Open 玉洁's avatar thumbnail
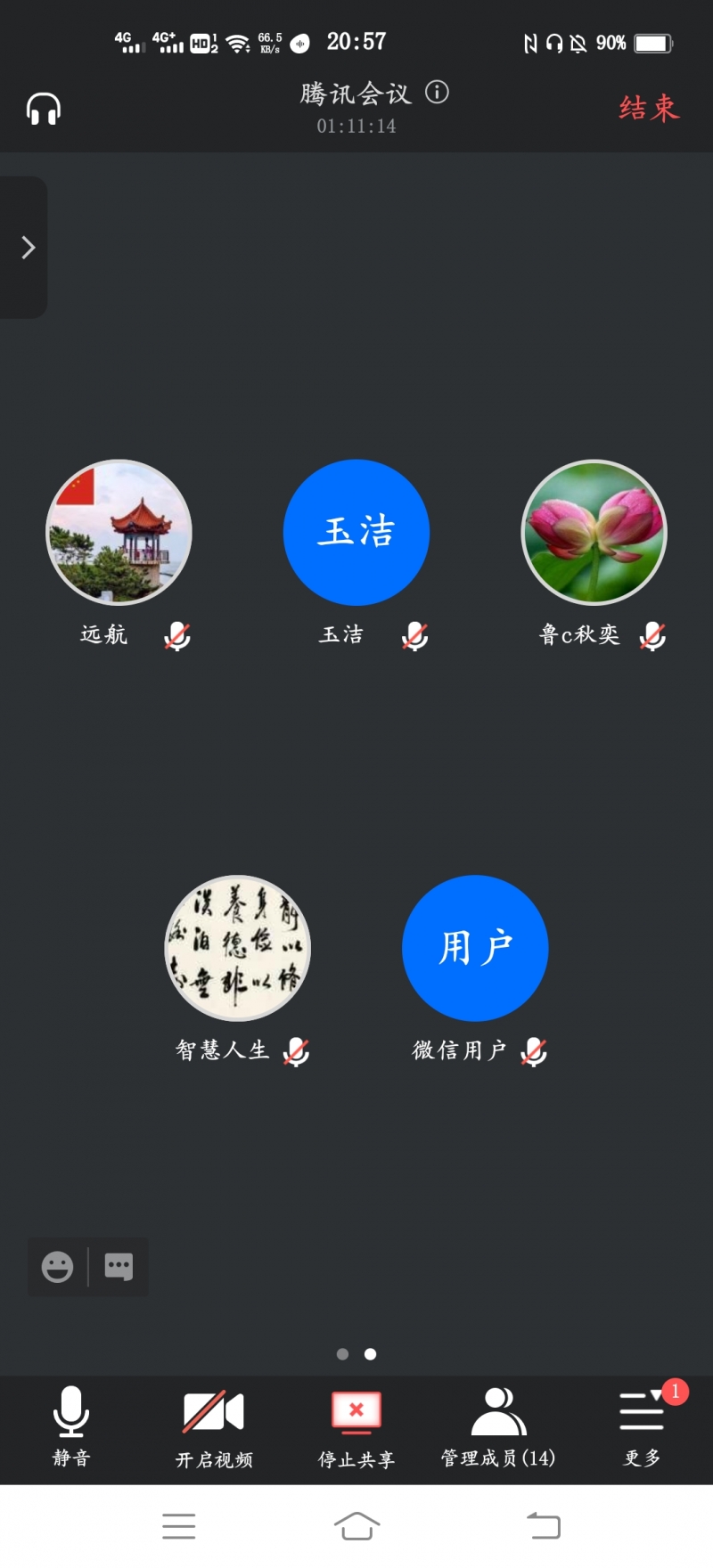The height and width of the screenshot is (1568, 713). [x=356, y=531]
